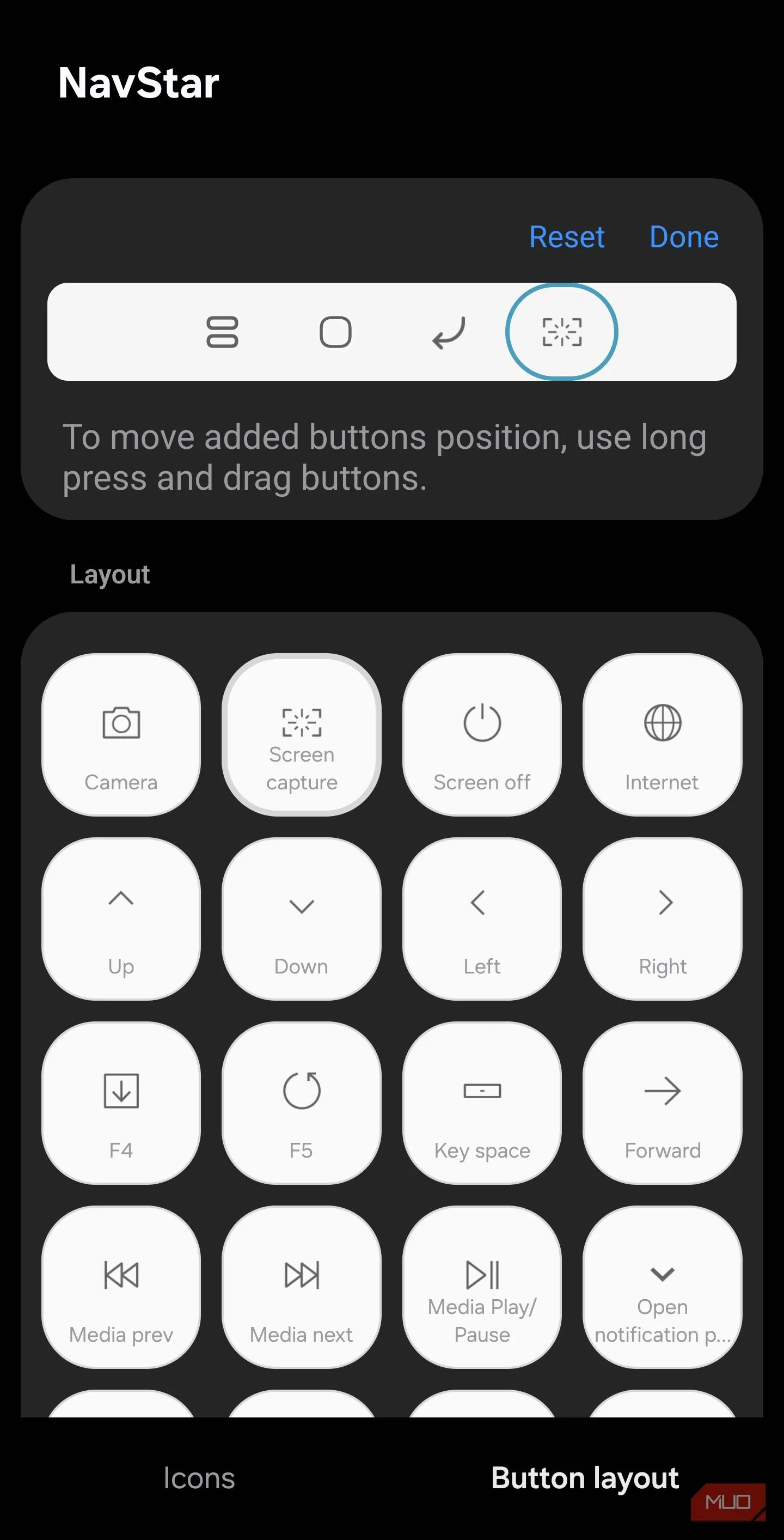Viewport: 784px width, 1540px height.
Task: Tap the Home icon in the navigation preview
Action: [335, 333]
